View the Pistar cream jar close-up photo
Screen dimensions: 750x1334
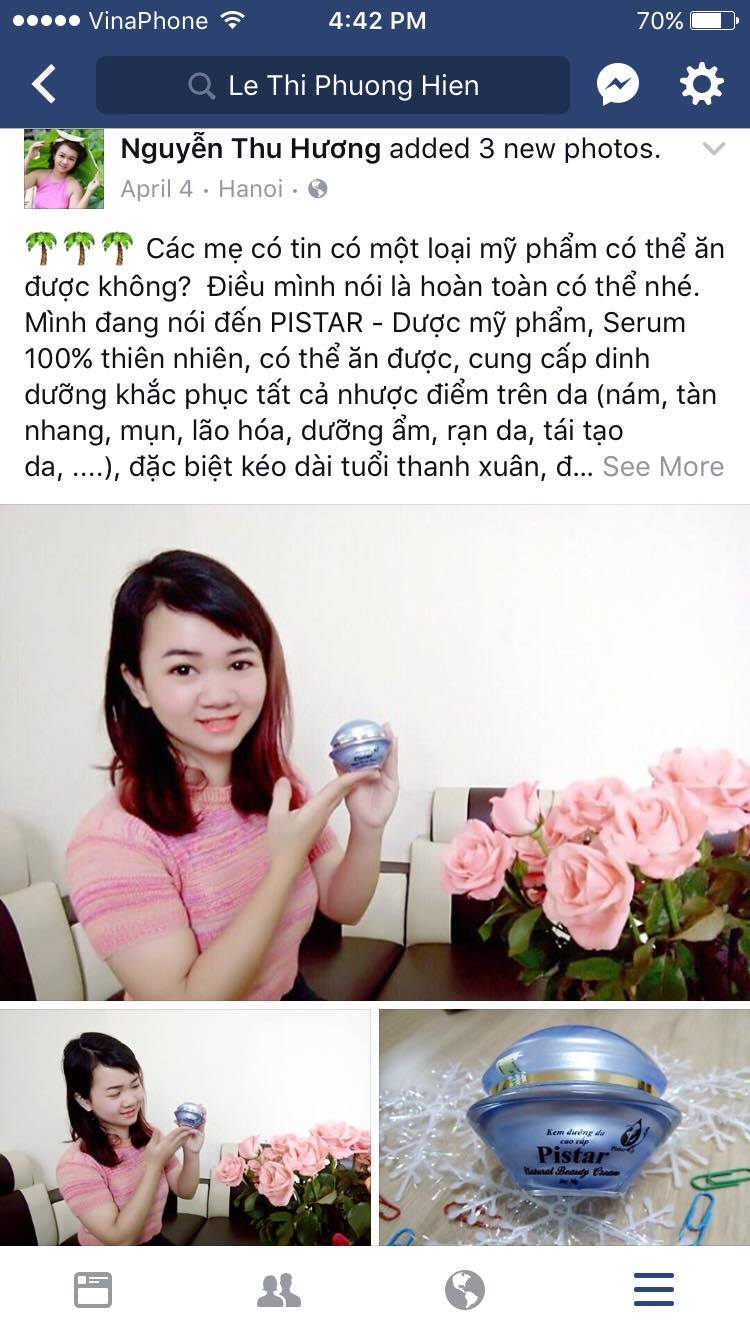[565, 1127]
